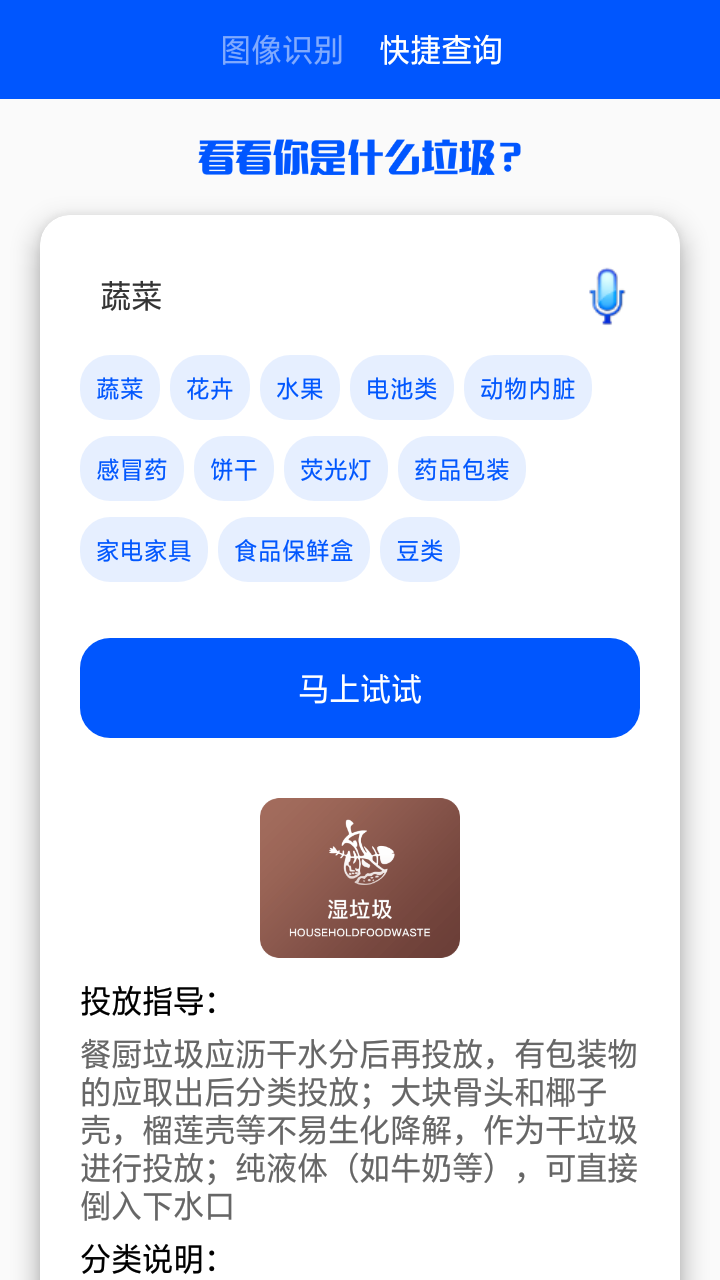Select the 药品包装 tag
Screen dimensions: 720x1280
pyautogui.click(x=462, y=468)
